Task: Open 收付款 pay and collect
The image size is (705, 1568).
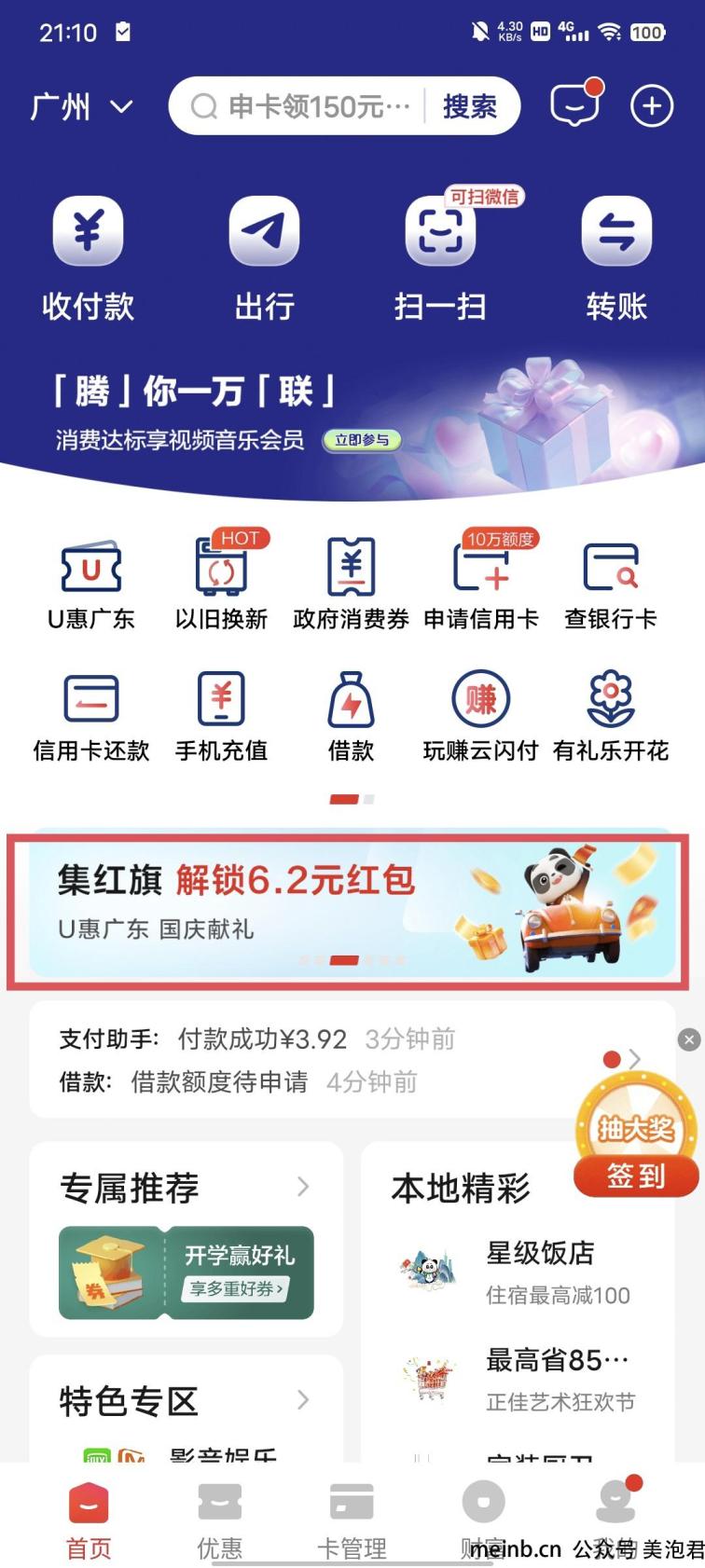Action: (x=88, y=259)
